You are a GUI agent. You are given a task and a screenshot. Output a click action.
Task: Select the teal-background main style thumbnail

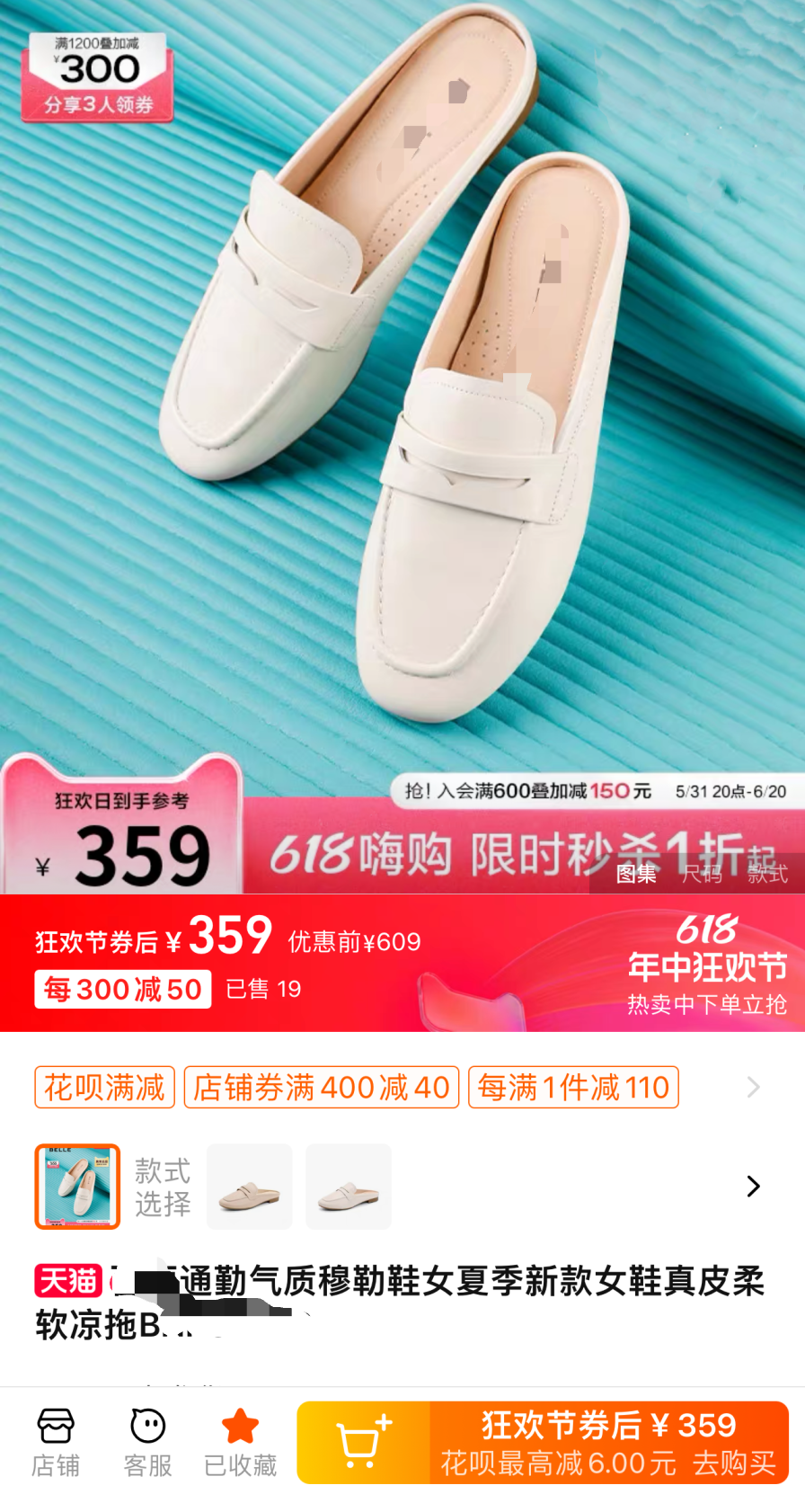click(x=77, y=1187)
